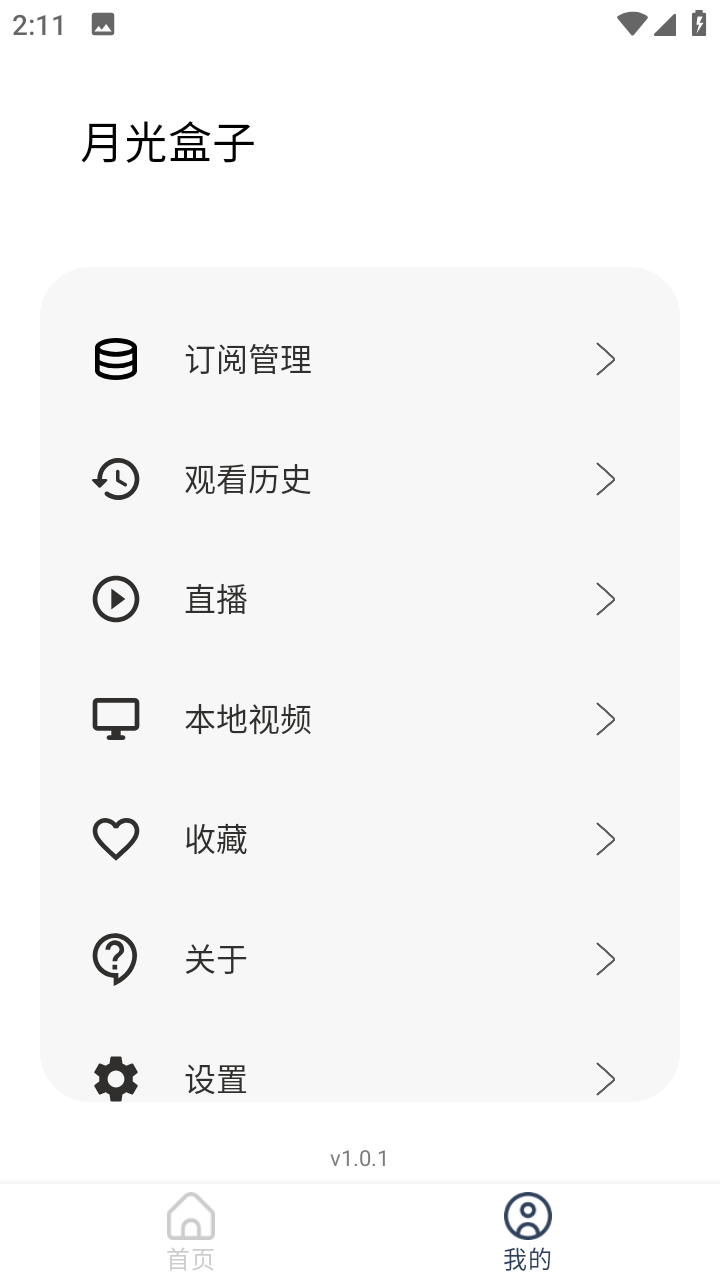Open the 设置 gear icon
The height and width of the screenshot is (1280, 720).
point(115,1079)
